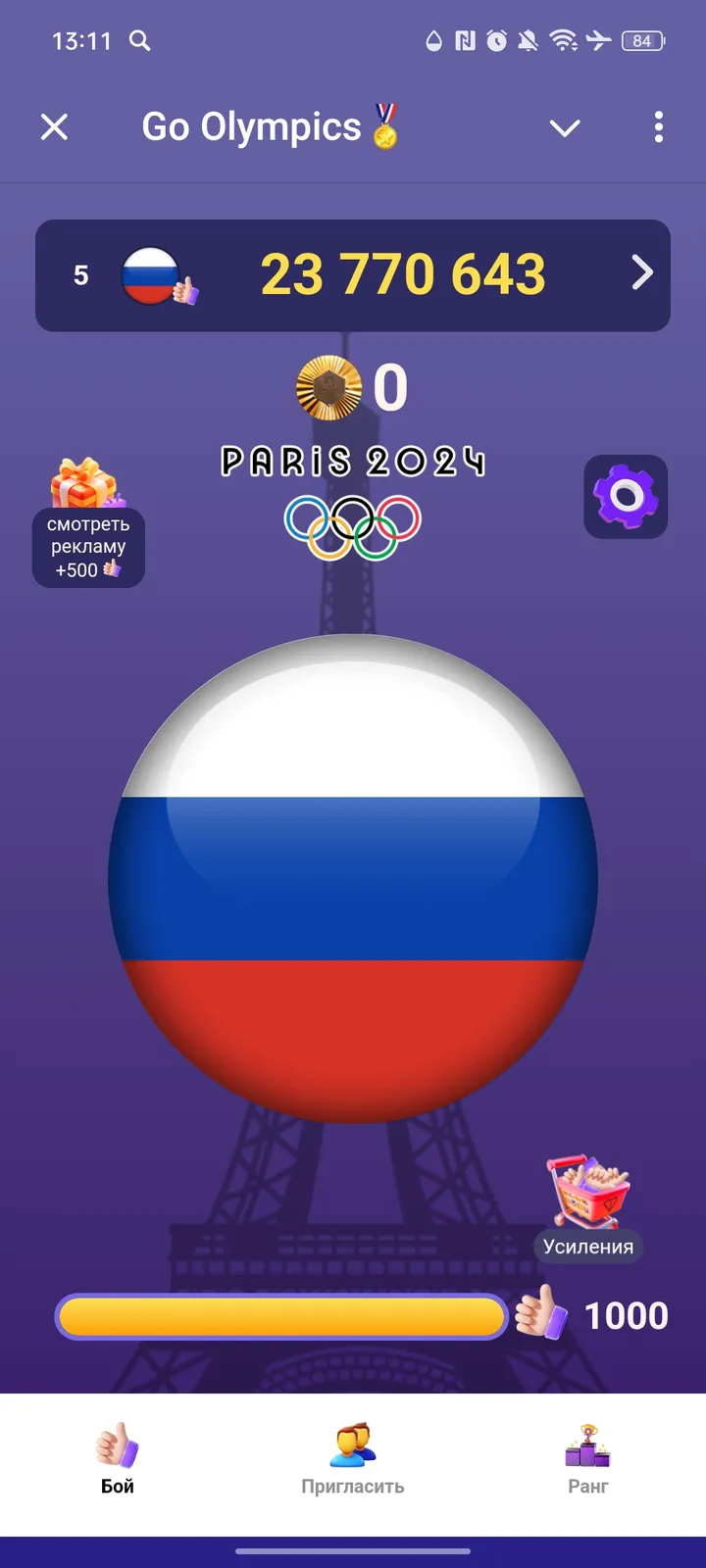Tap the Пригласить invite friends icon
Viewport: 706px width, 1568px height.
(353, 1445)
